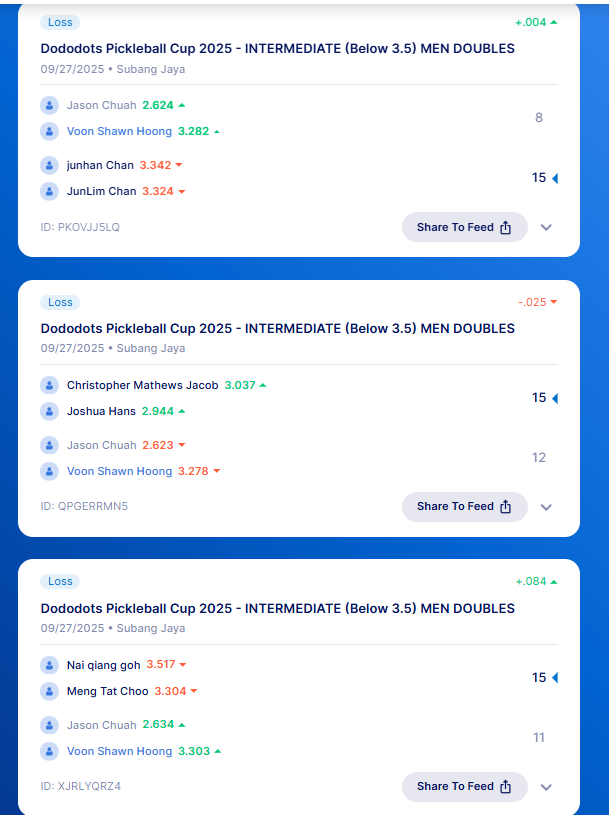
Task: Open Voon Shawn Hoong's profile rated 3.303
Action: point(119,751)
